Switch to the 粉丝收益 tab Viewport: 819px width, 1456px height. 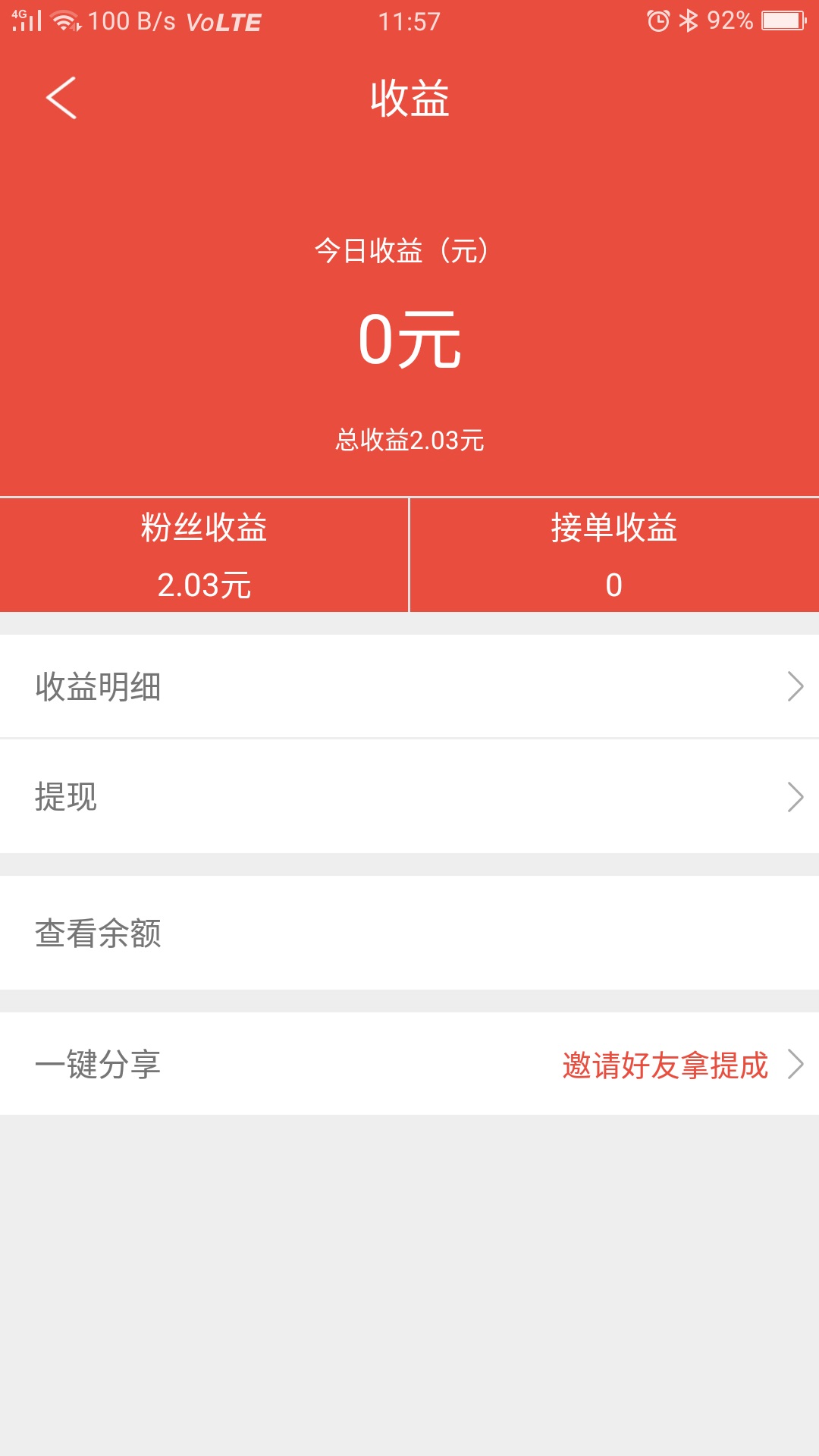pyautogui.click(x=205, y=554)
